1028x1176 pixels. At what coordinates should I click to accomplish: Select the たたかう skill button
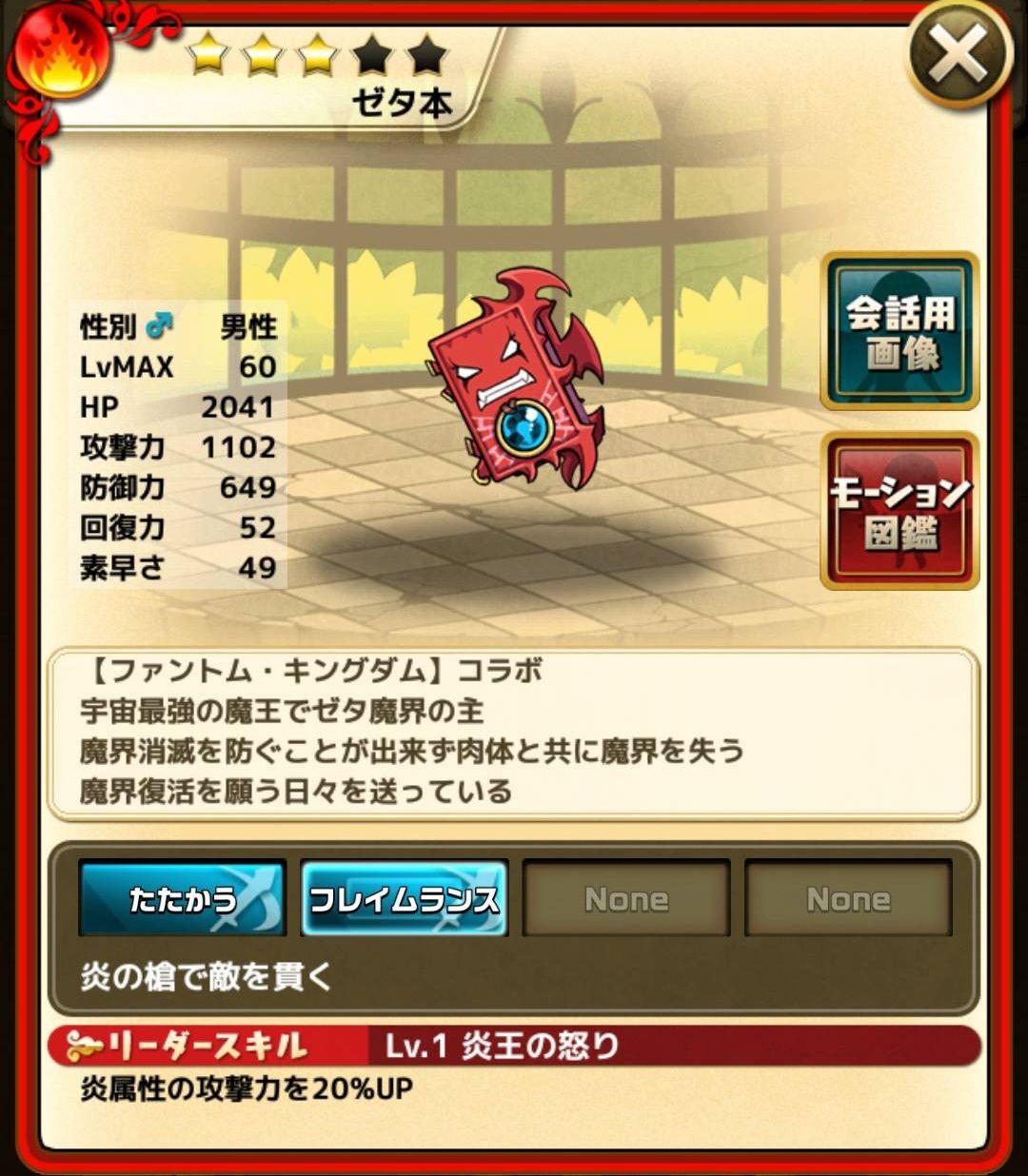(182, 899)
